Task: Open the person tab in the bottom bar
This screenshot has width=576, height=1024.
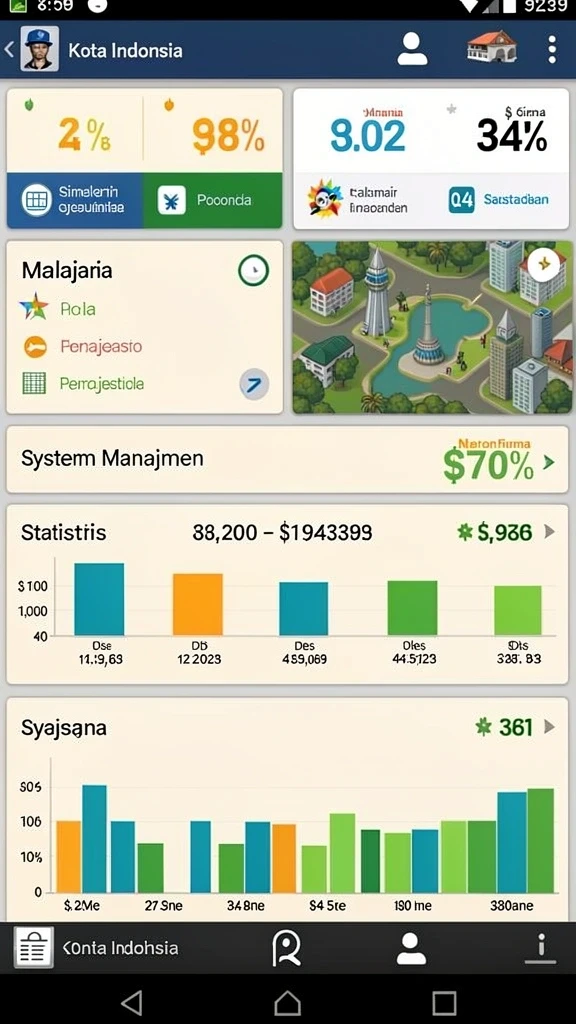Action: pyautogui.click(x=411, y=948)
